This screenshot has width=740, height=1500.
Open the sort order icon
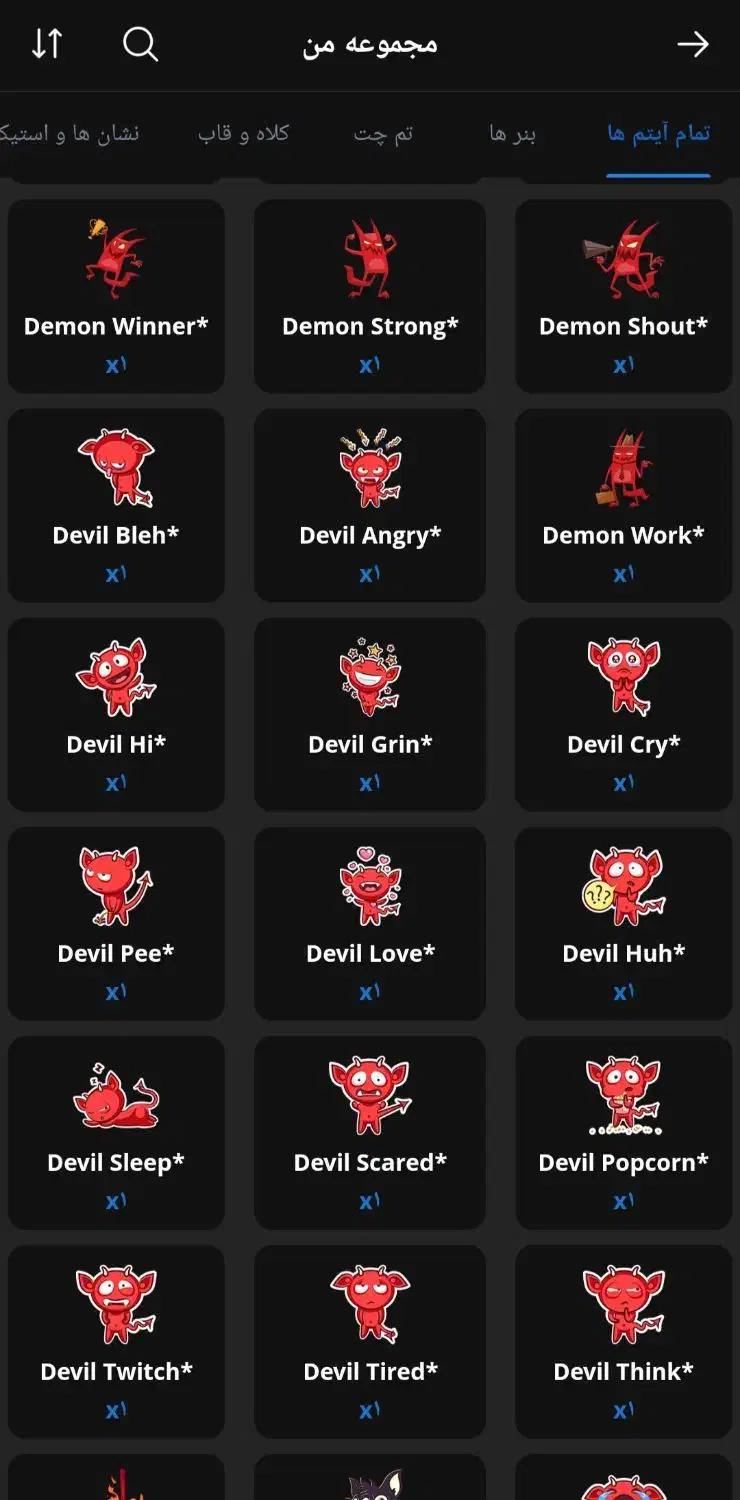point(46,44)
